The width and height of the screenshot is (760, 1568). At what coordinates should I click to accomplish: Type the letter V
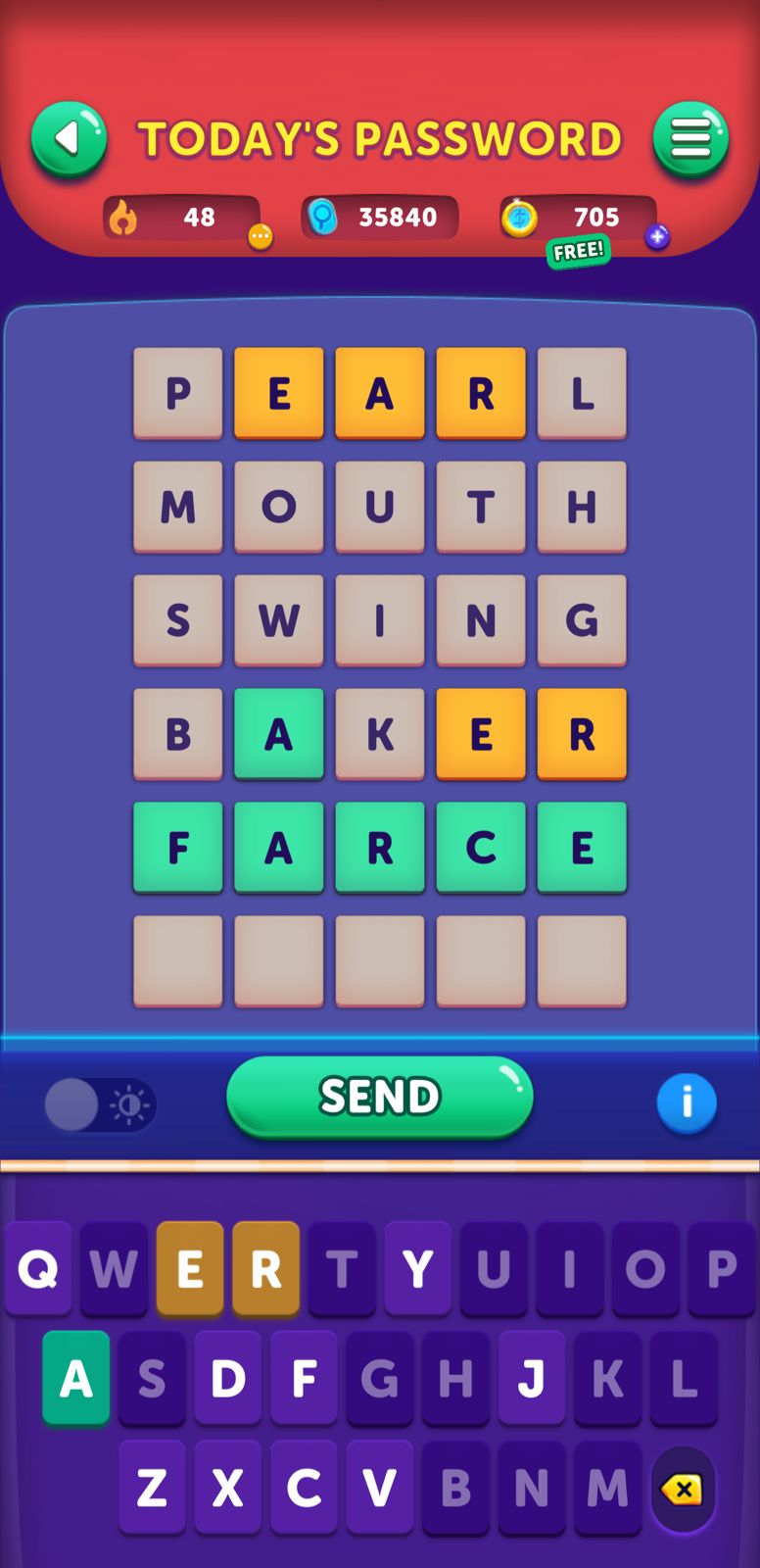tap(379, 1488)
